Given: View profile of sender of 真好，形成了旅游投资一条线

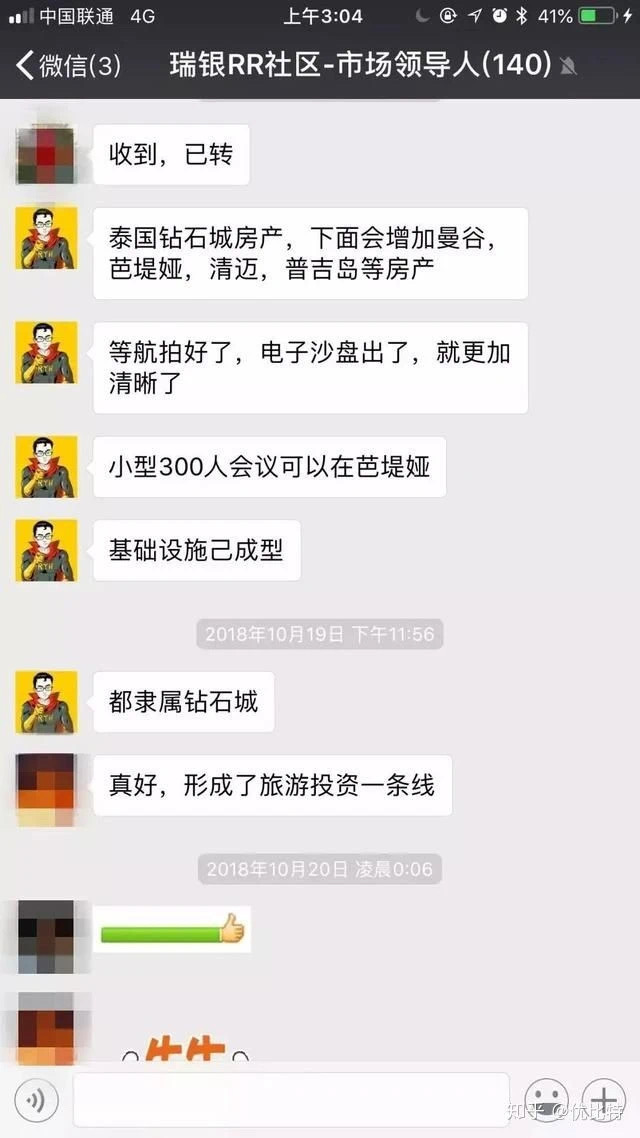Looking at the screenshot, I should 46,785.
